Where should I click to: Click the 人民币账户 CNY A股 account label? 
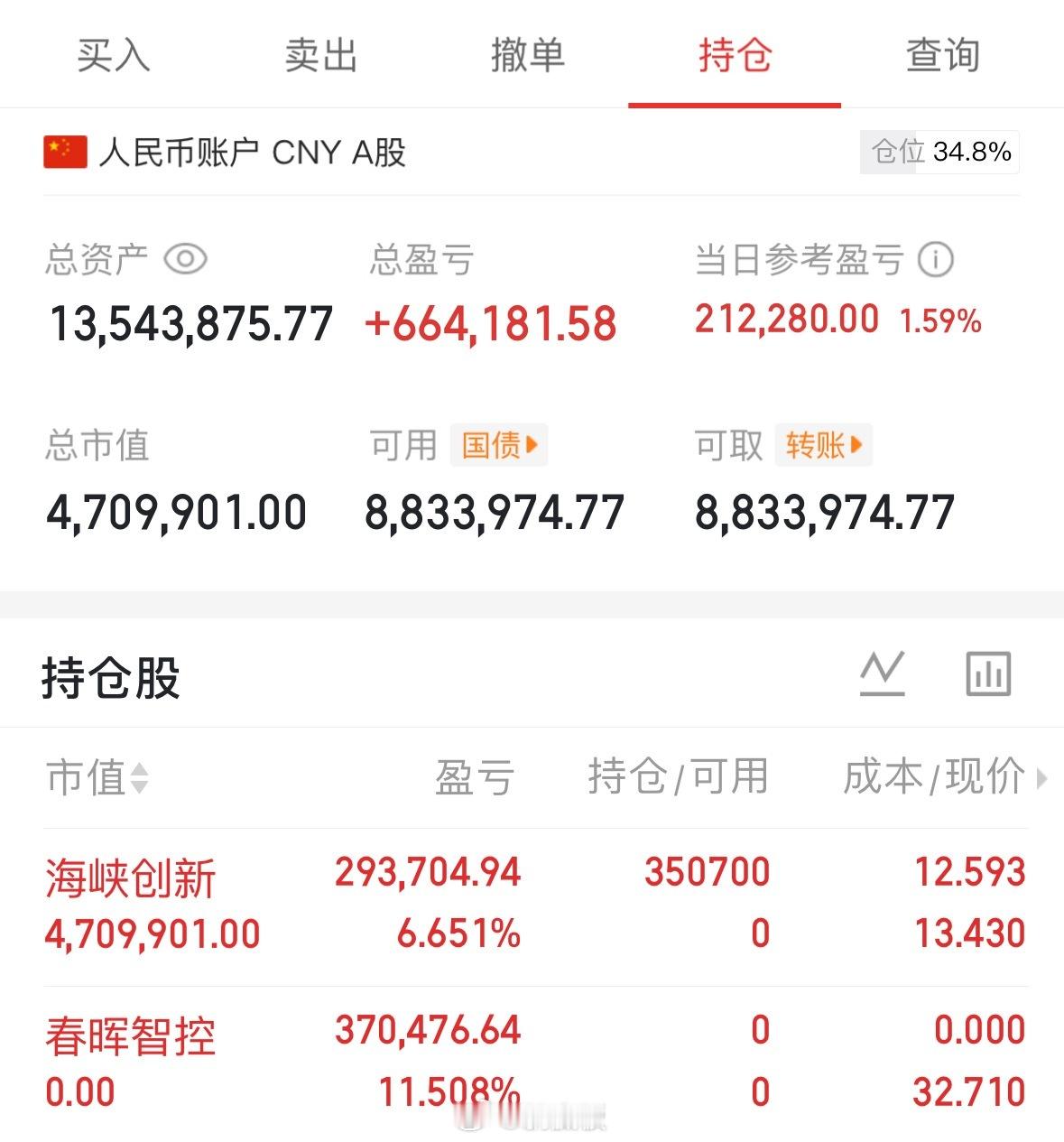[254, 152]
